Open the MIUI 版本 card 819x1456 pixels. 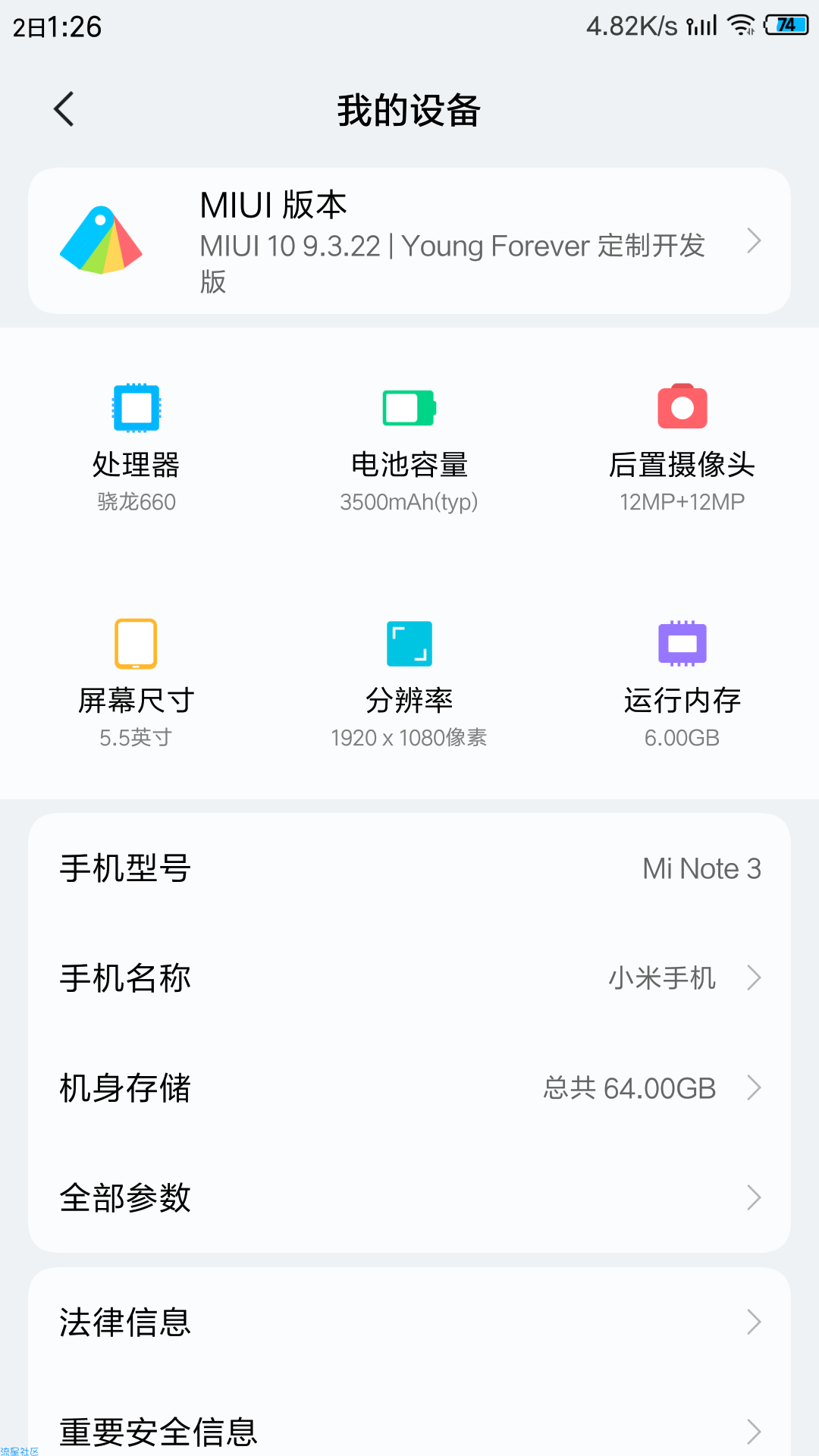click(x=409, y=241)
